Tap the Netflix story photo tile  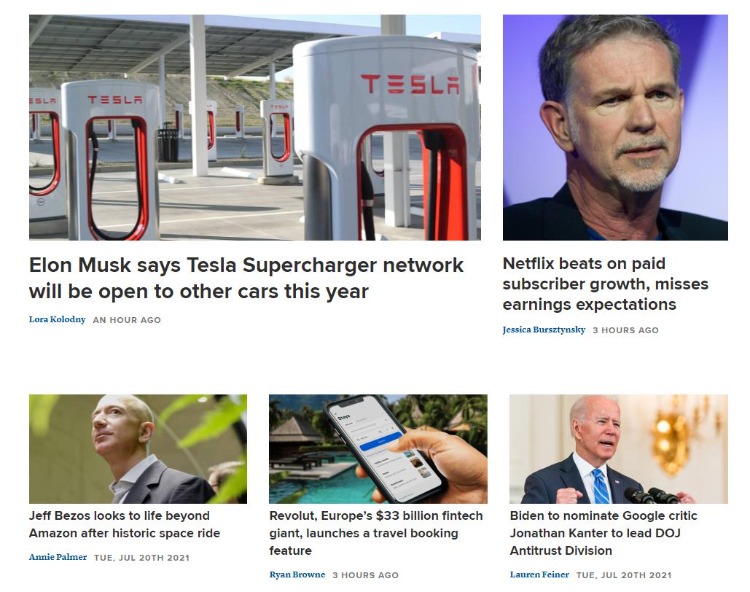click(614, 127)
